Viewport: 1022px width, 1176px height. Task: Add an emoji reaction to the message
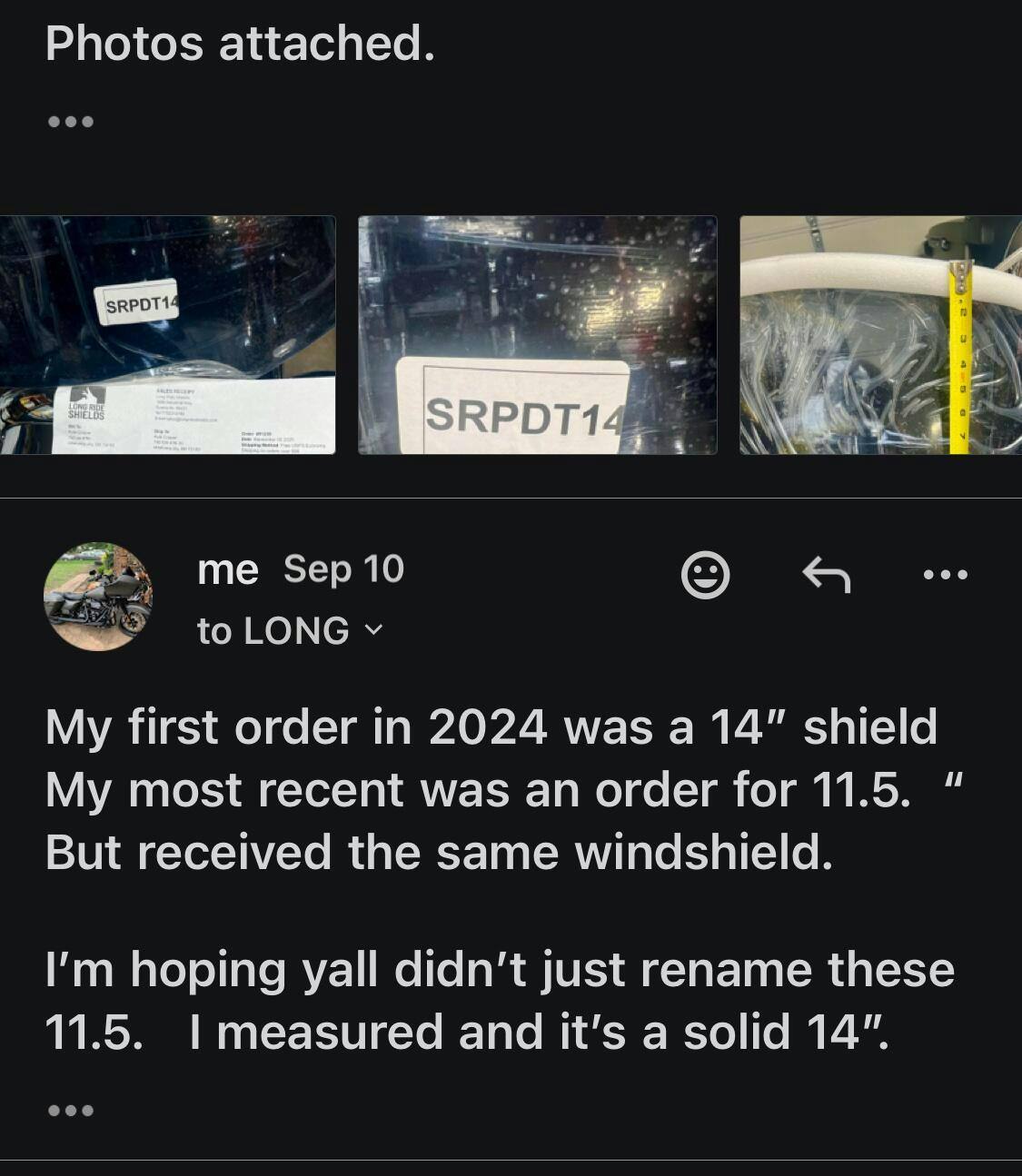[705, 575]
